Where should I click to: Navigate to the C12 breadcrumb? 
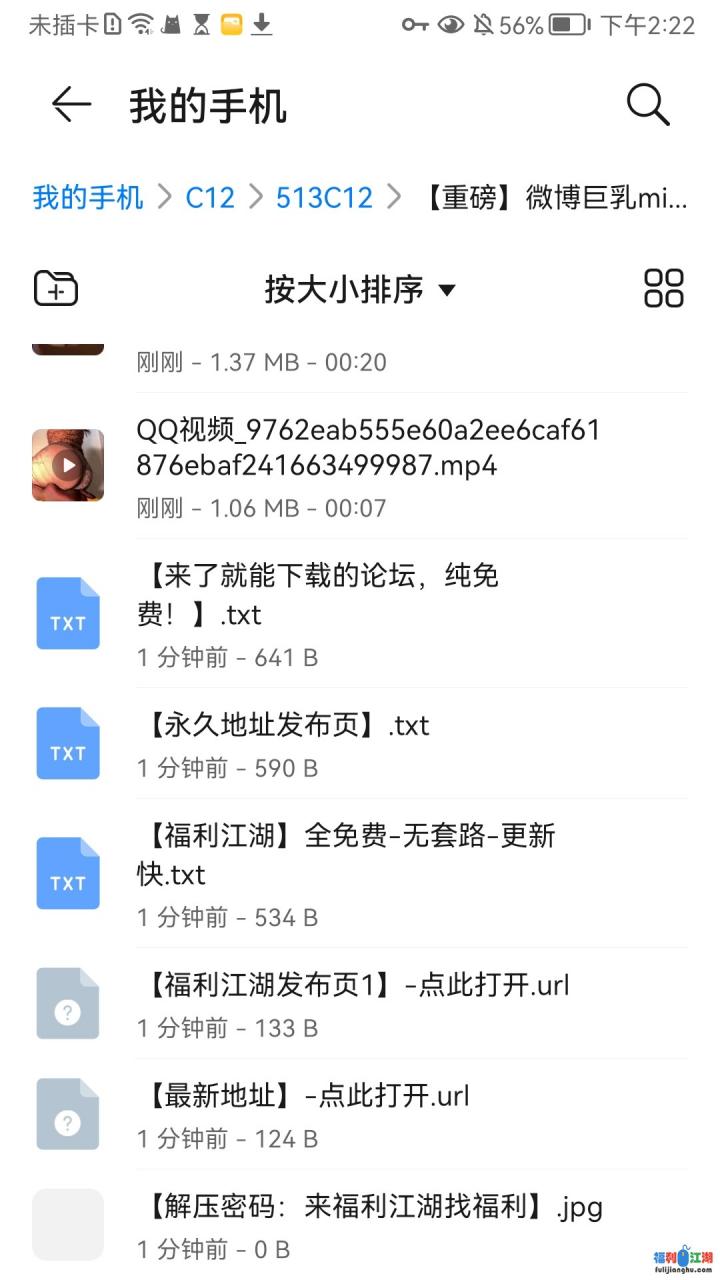pyautogui.click(x=209, y=198)
